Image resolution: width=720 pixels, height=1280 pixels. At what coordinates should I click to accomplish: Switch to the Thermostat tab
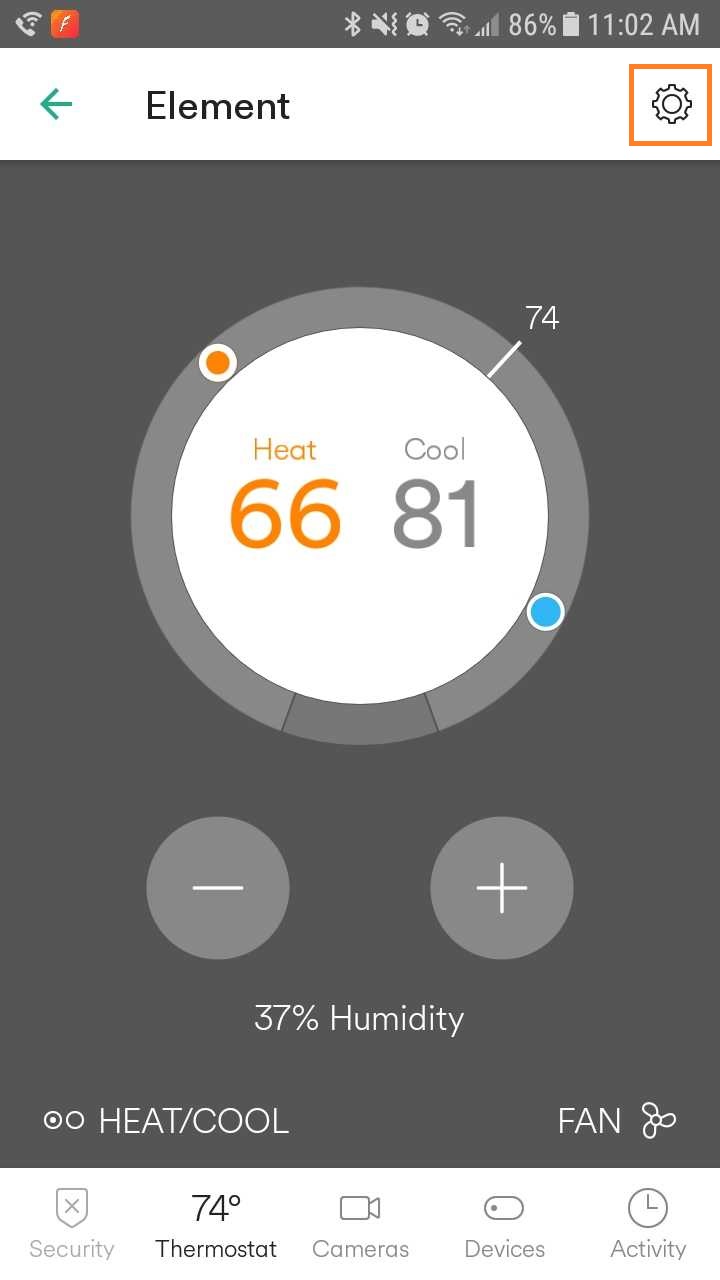click(216, 1220)
